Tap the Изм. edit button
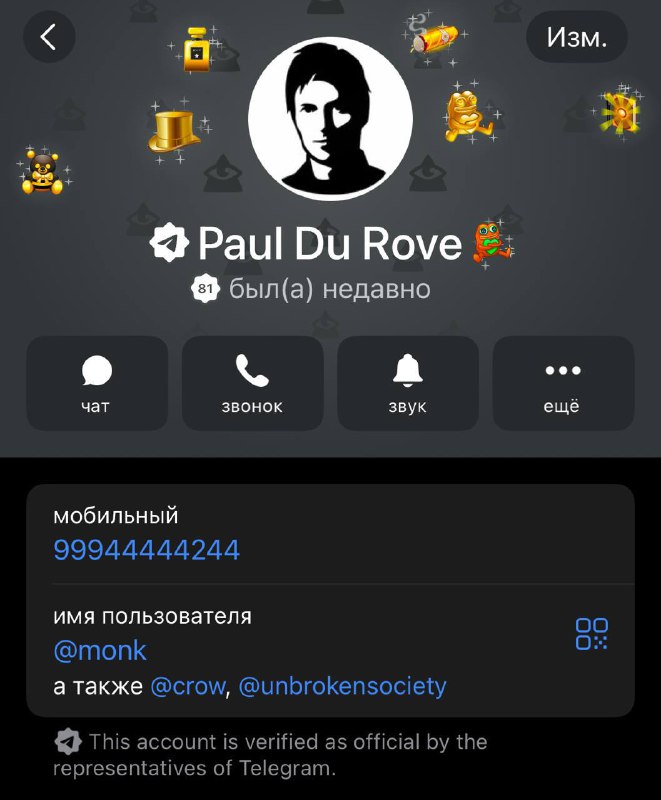This screenshot has width=661, height=800. (576, 38)
